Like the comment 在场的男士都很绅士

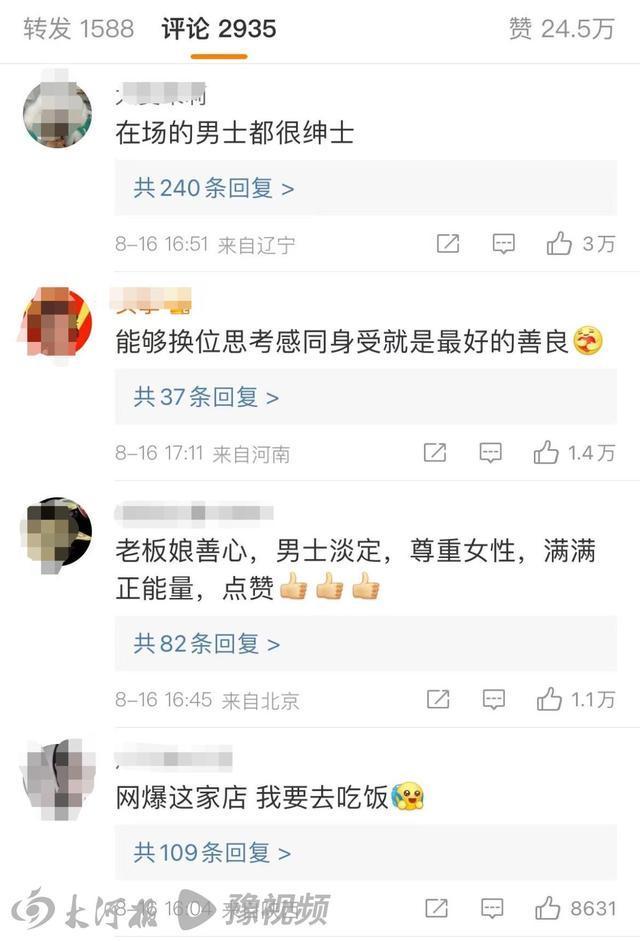point(559,243)
